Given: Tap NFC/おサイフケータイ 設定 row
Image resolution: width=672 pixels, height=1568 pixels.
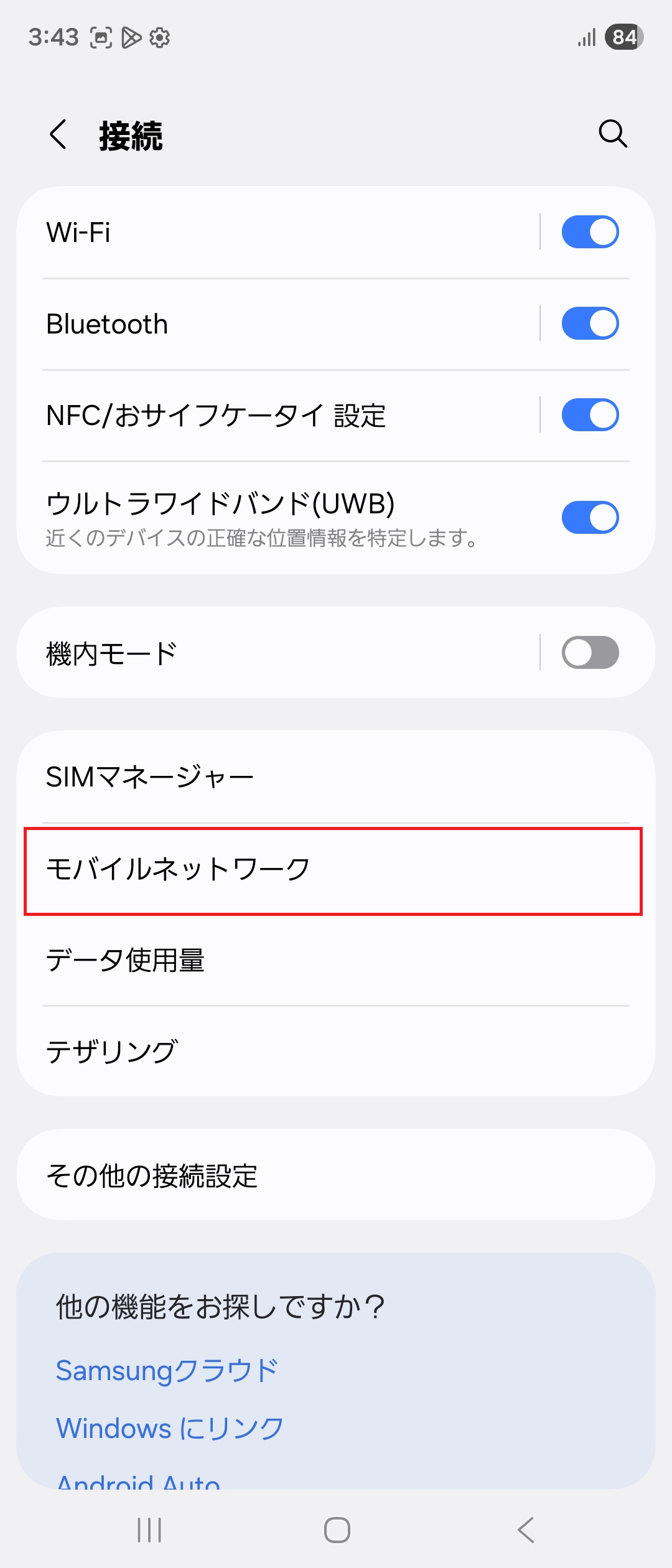Looking at the screenshot, I should (x=249, y=414).
